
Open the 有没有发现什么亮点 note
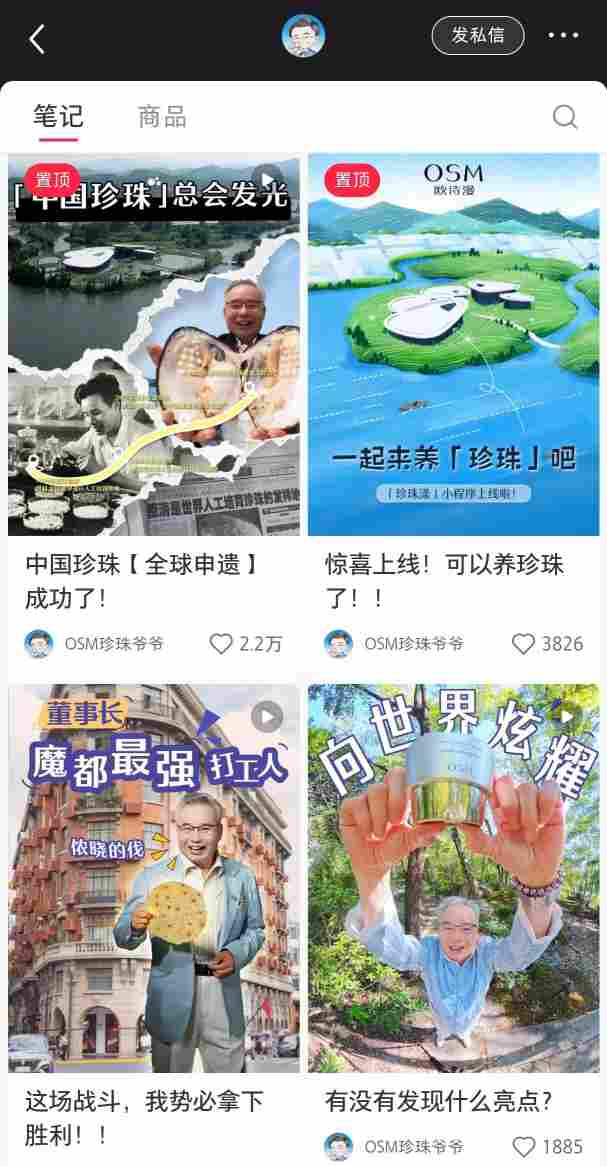pyautogui.click(x=453, y=878)
